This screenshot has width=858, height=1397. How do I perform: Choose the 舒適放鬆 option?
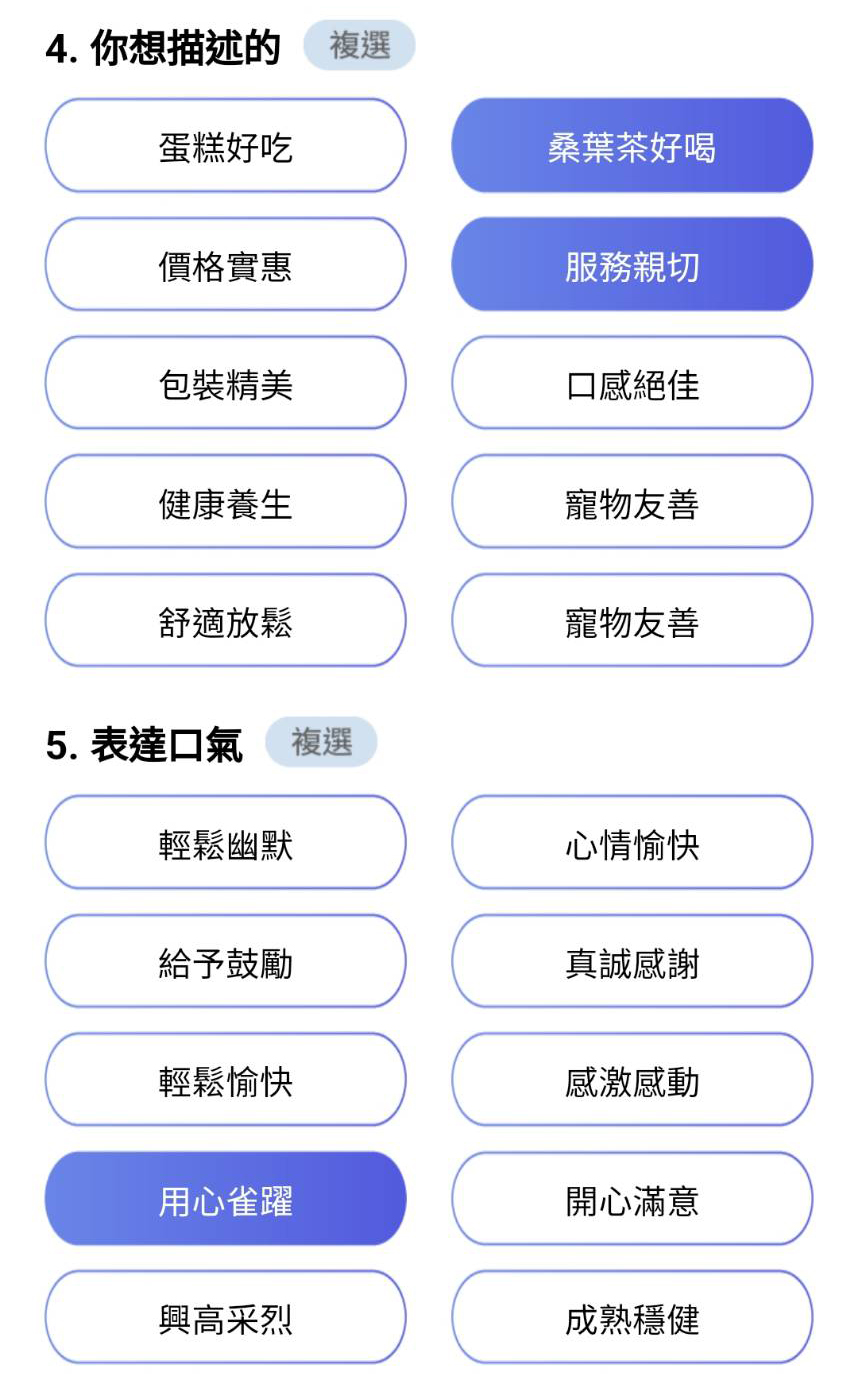(x=226, y=621)
